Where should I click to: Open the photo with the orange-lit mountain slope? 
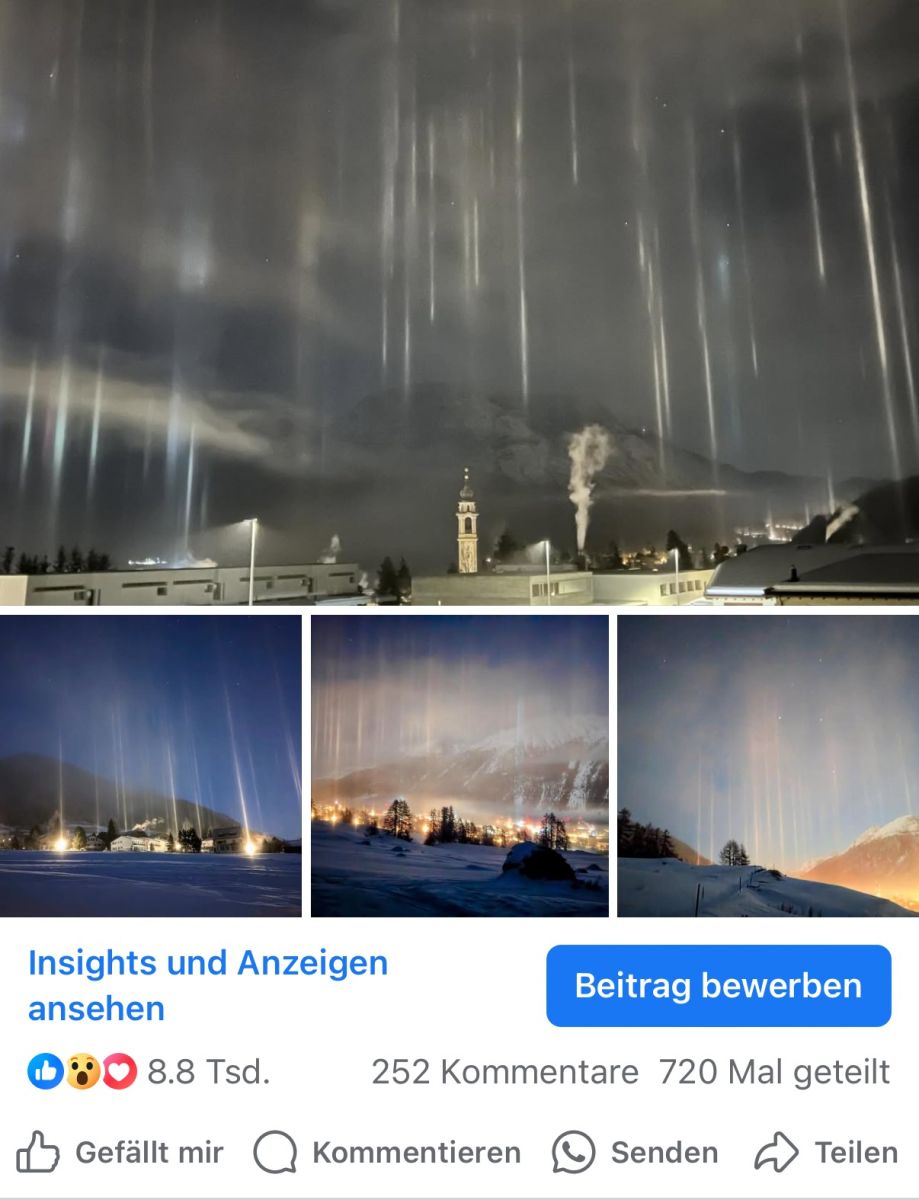[x=768, y=765]
